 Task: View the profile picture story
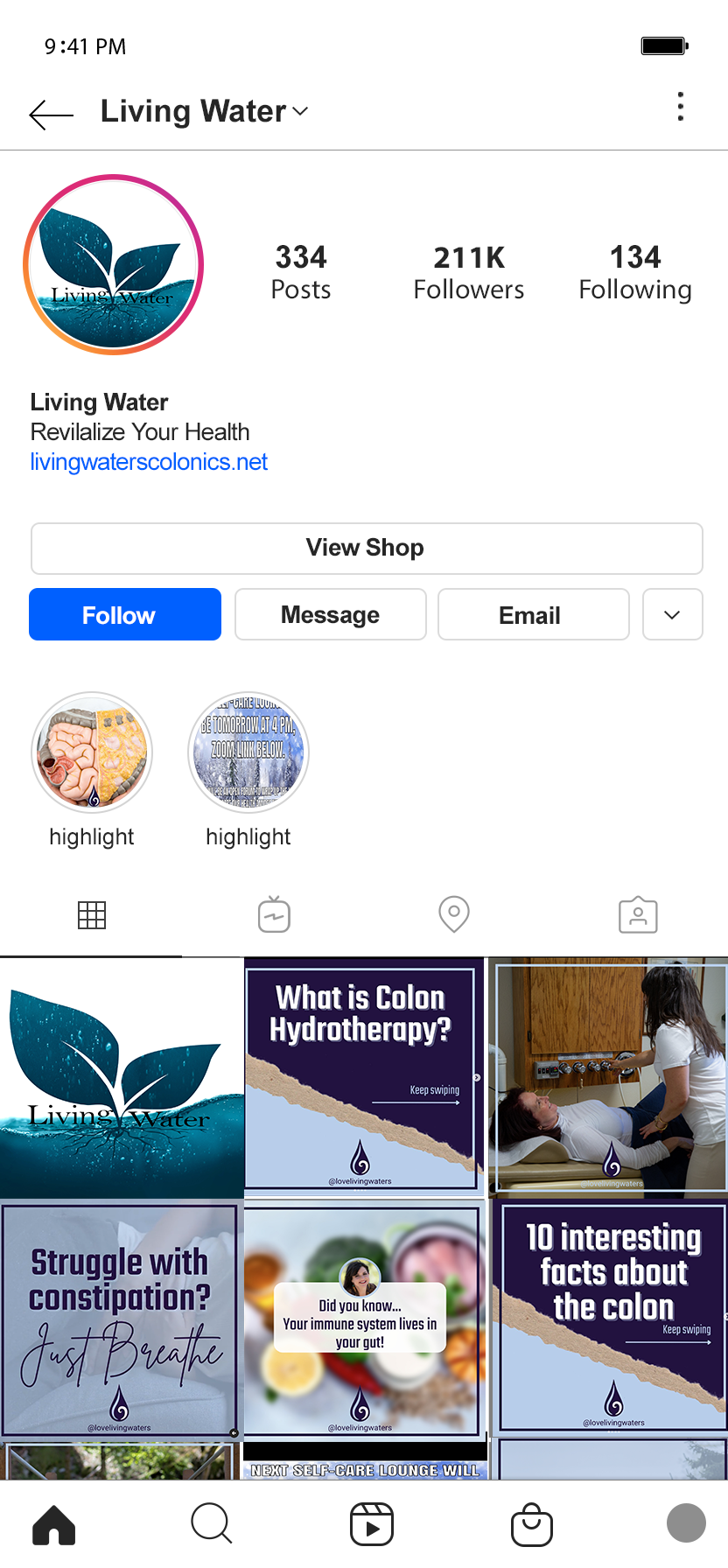[114, 264]
